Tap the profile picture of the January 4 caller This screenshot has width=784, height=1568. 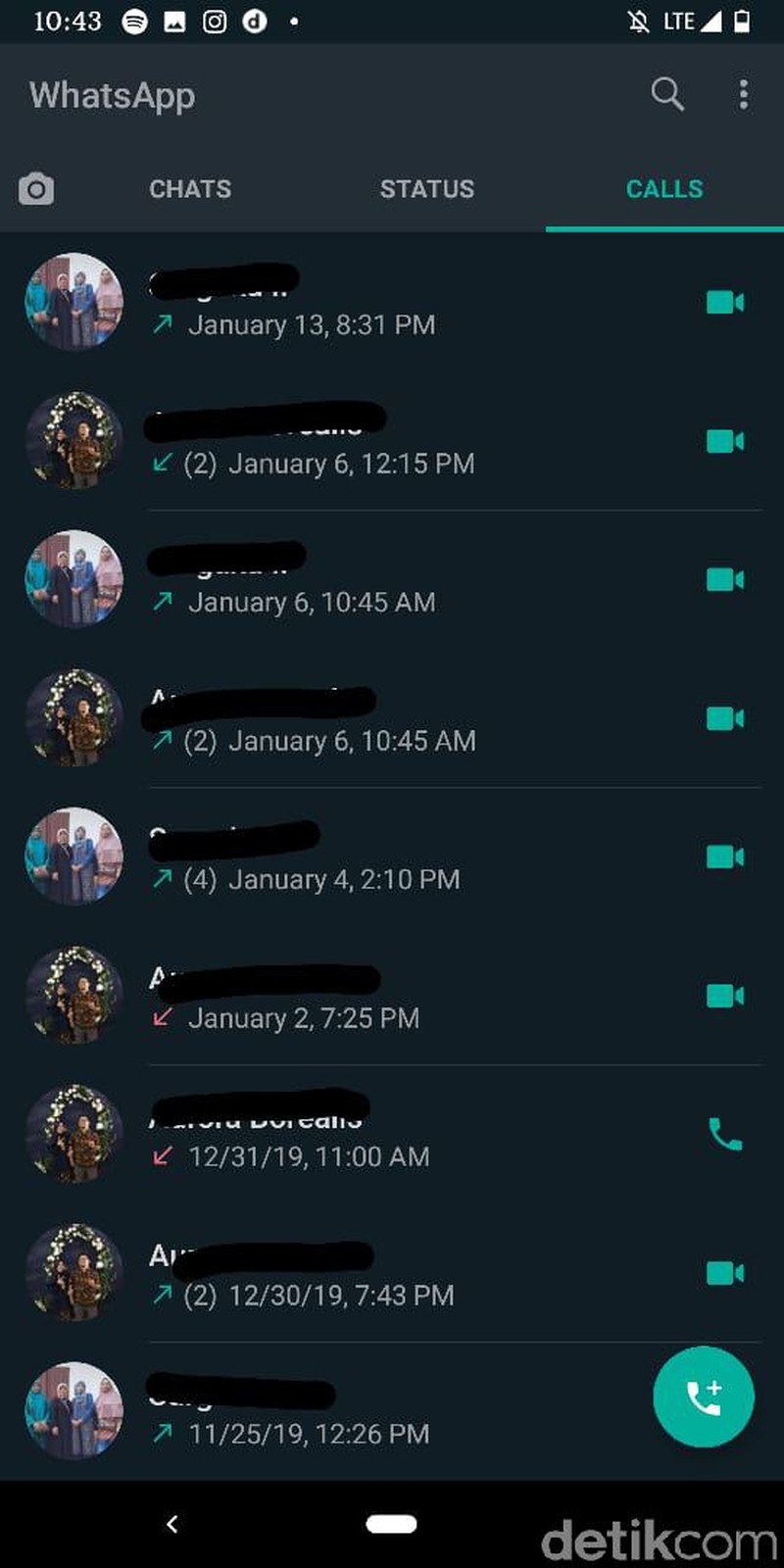[73, 857]
